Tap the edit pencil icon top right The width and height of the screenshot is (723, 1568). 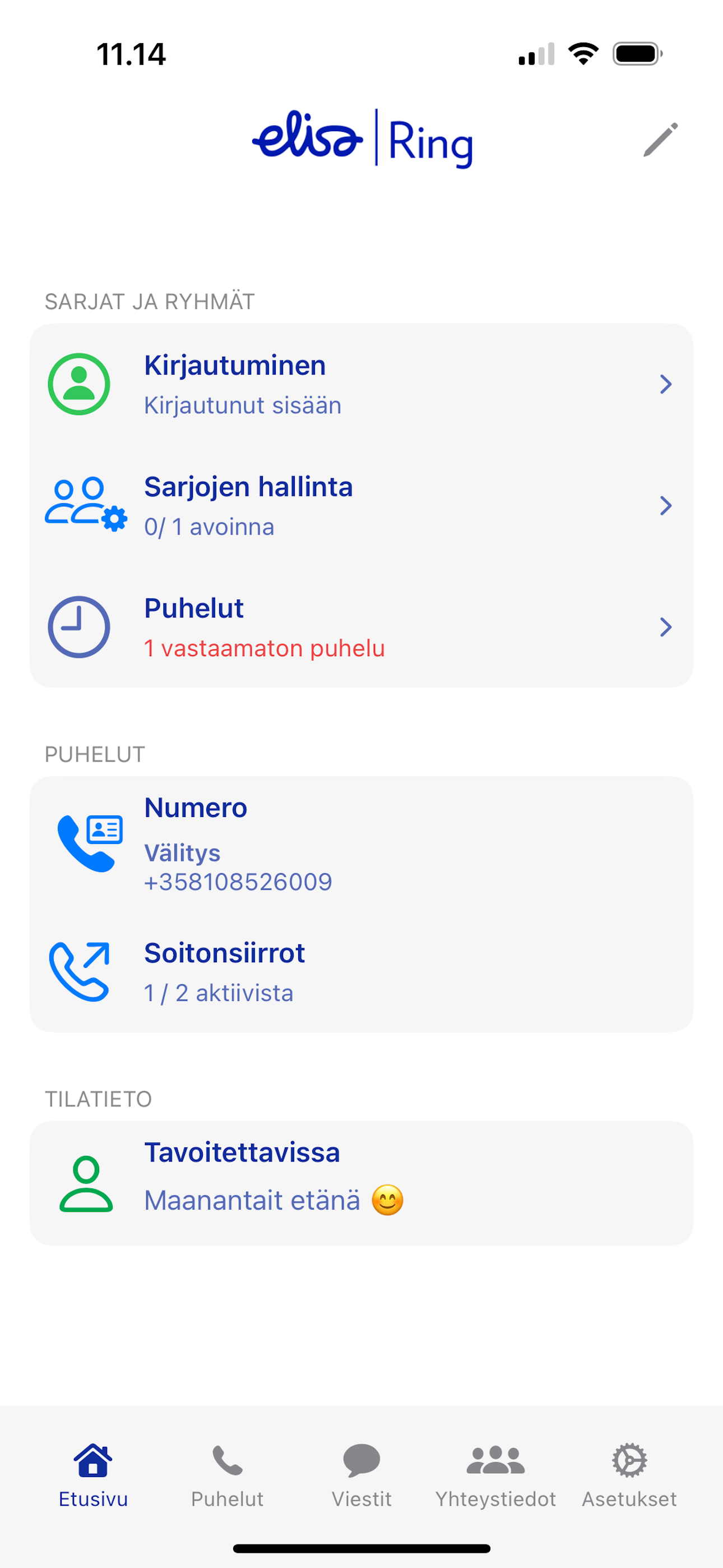pyautogui.click(x=661, y=140)
